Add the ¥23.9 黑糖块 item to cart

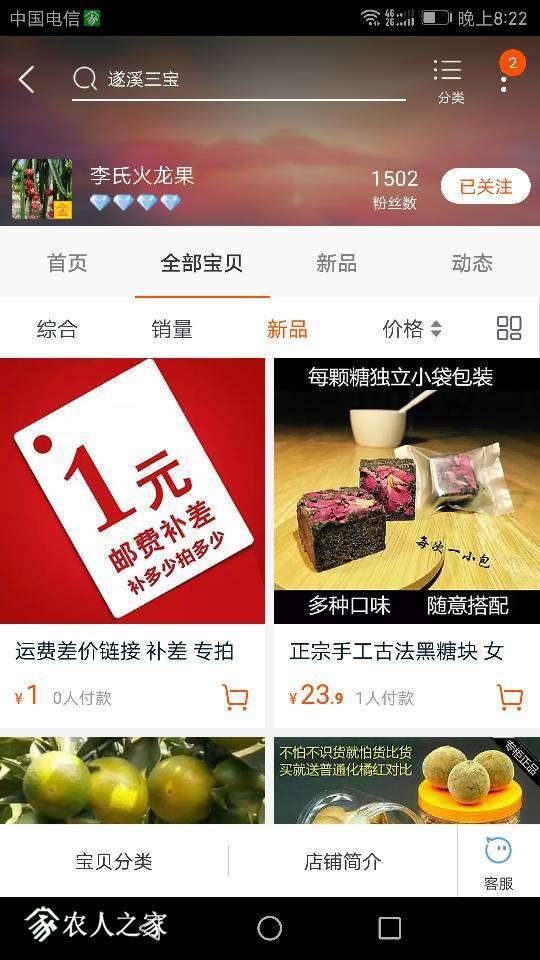(x=509, y=697)
